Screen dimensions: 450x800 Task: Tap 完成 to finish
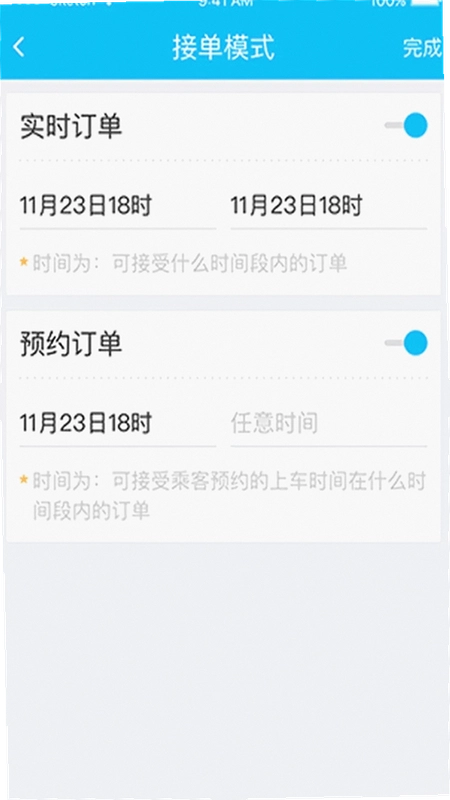pos(422,48)
